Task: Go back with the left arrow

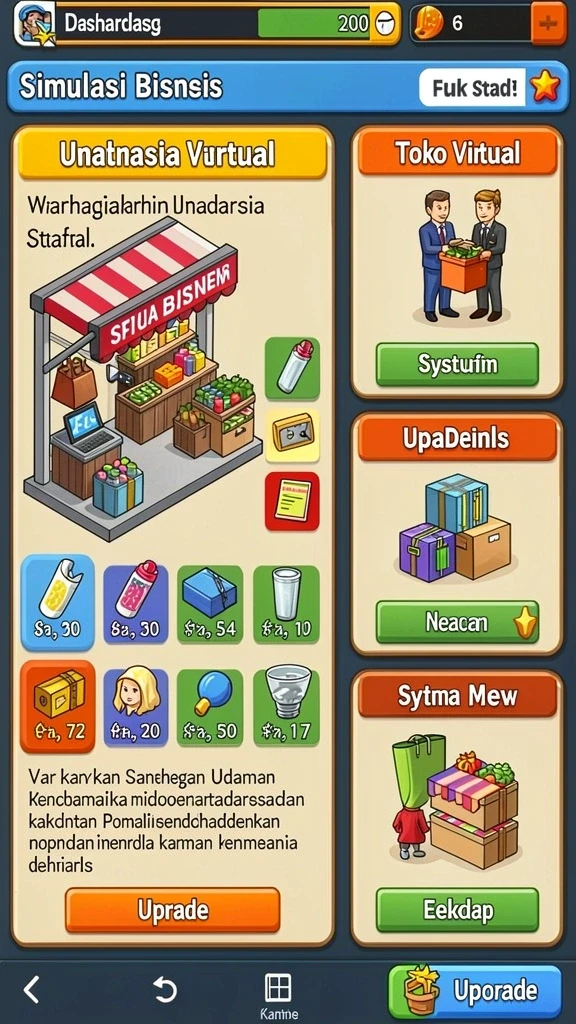Action: pyautogui.click(x=31, y=990)
